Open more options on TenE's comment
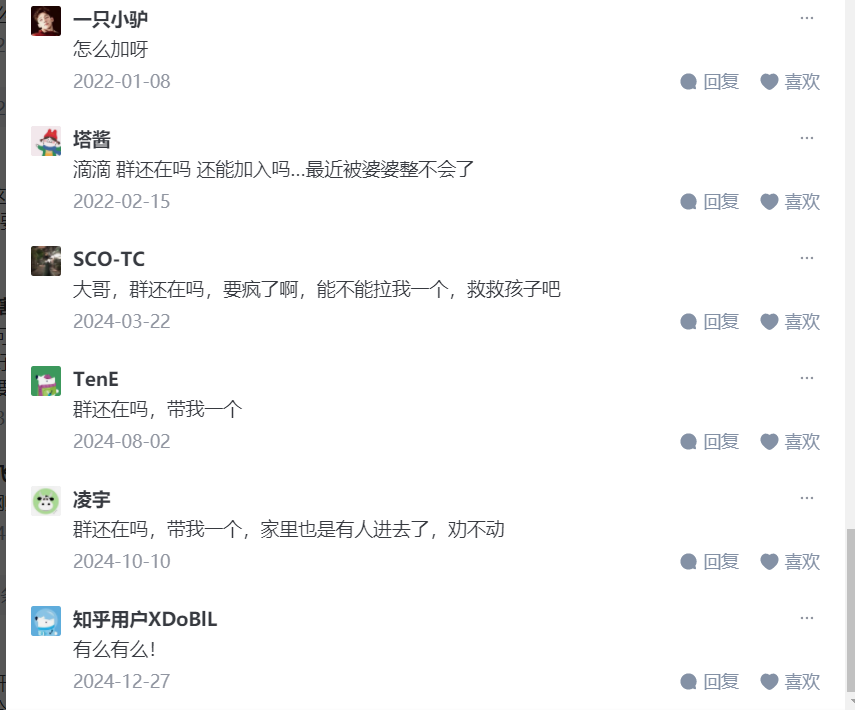855x710 pixels. tap(807, 378)
